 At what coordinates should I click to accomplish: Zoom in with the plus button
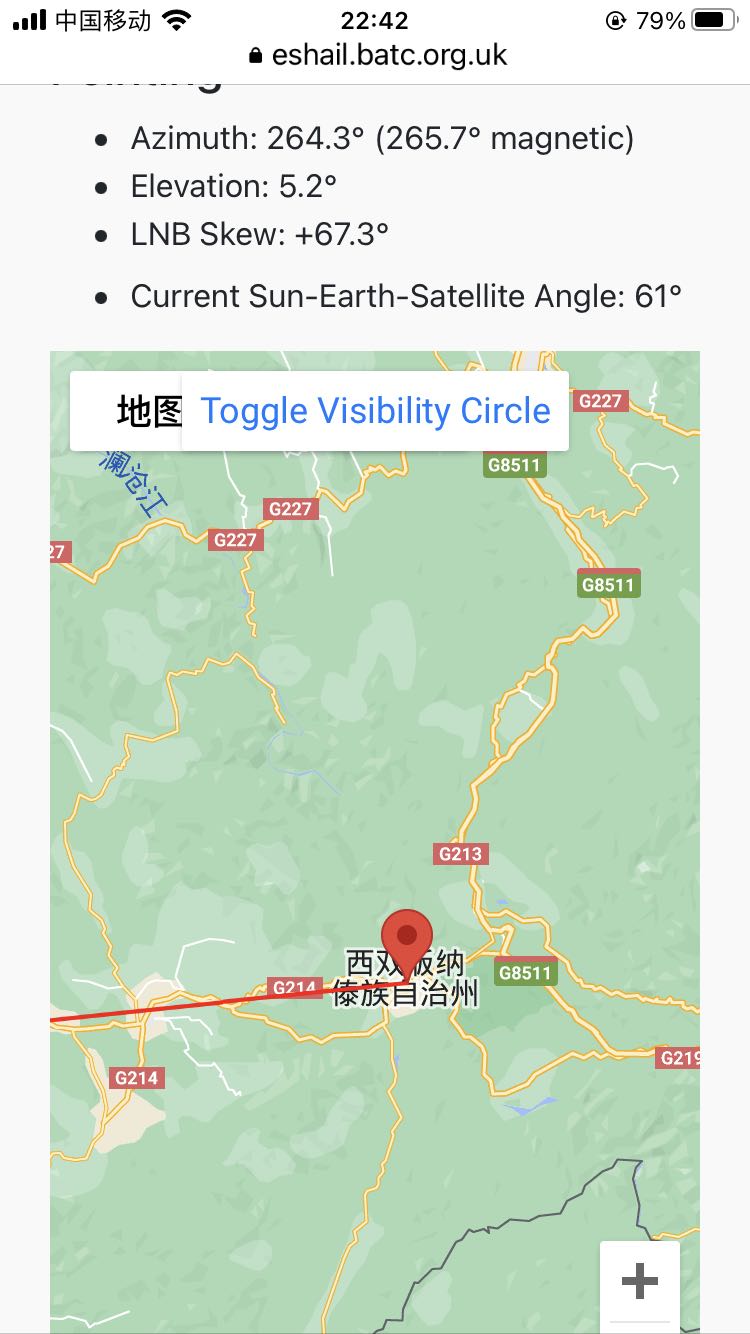tap(639, 1281)
